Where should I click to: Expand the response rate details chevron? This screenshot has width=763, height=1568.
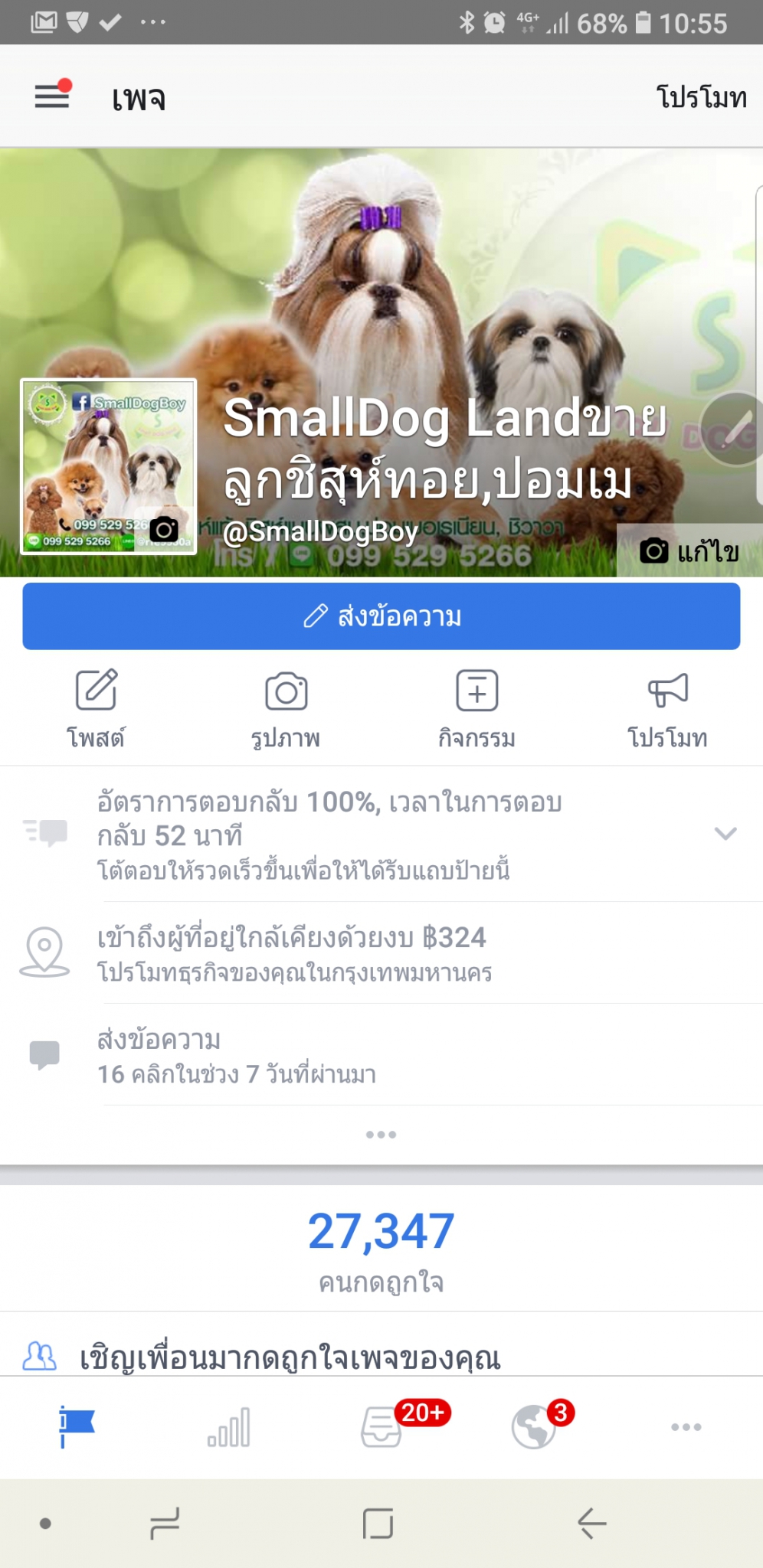[x=725, y=833]
